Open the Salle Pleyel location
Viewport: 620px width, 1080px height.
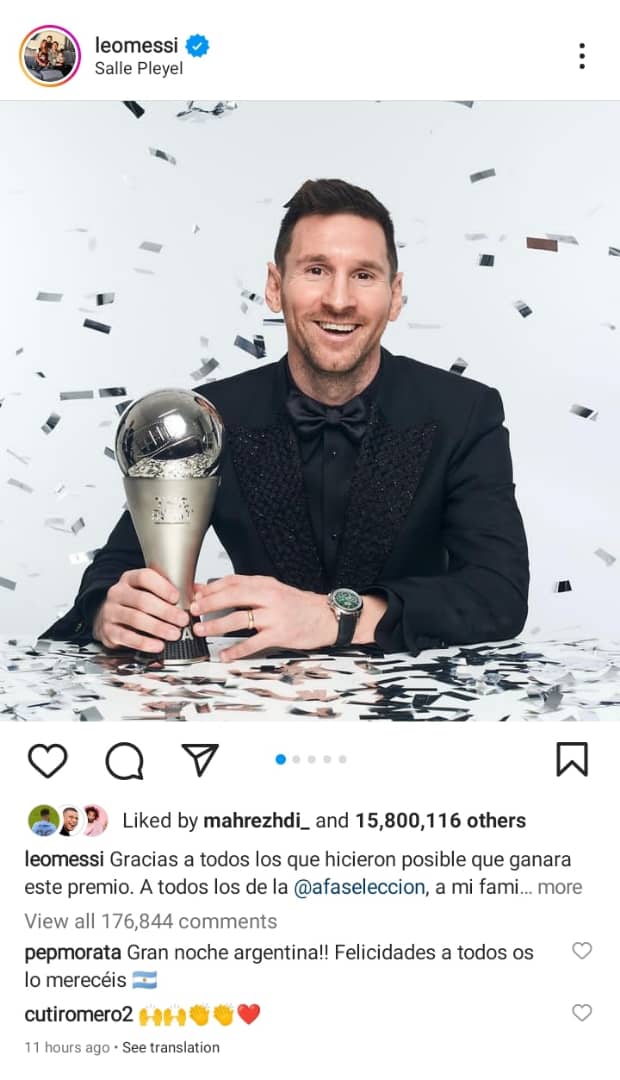tap(138, 69)
